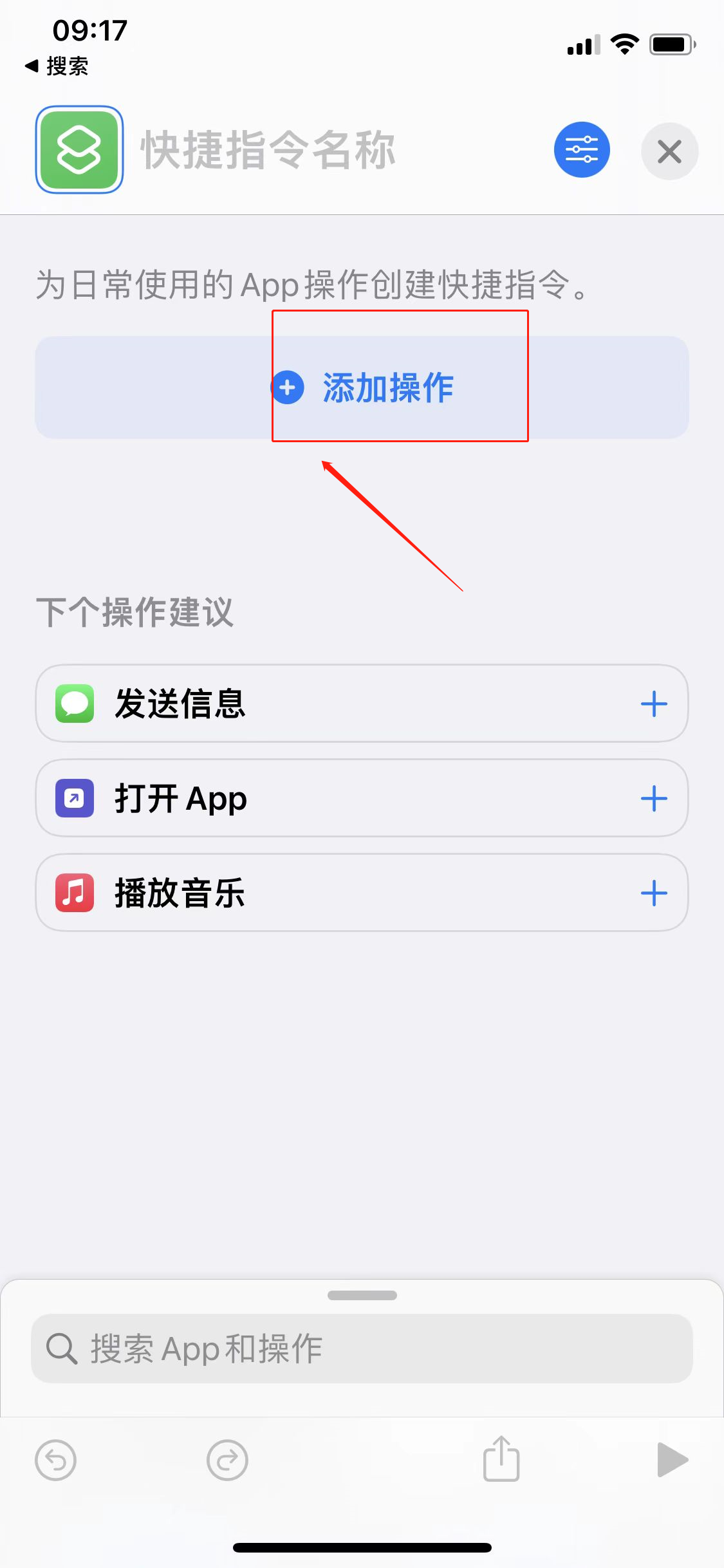Redo the last change
Screen dimensions: 724x1568
227,1460
